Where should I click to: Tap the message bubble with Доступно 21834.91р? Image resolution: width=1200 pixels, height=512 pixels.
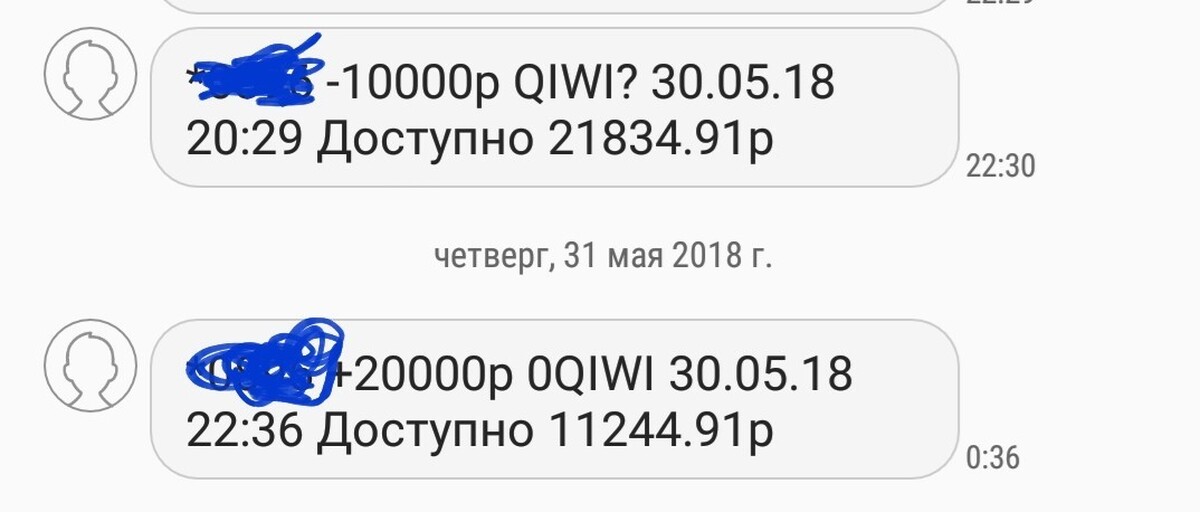[555, 108]
